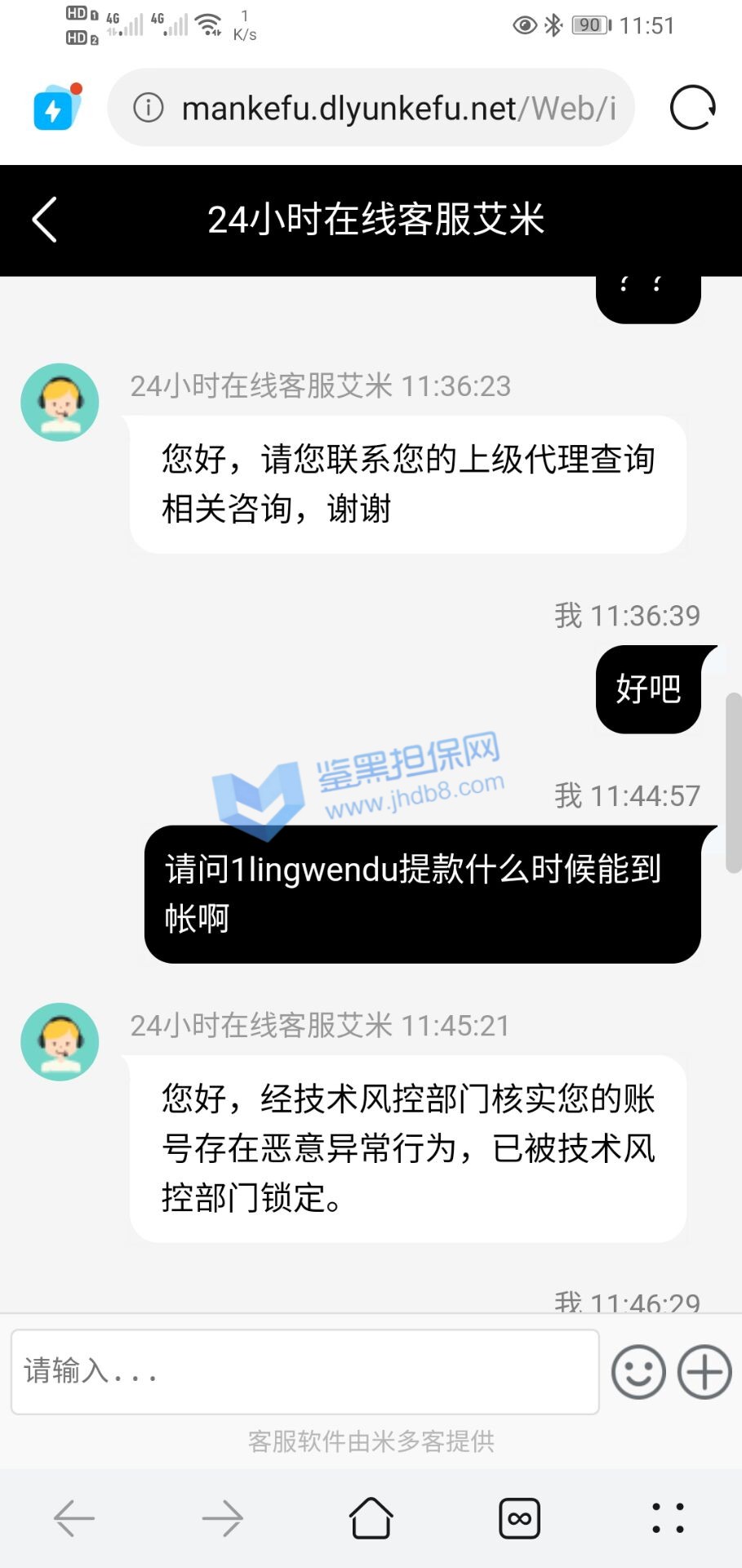Screen dimensions: 742x1568
Task: View site info via the address bar icon
Action: 149,108
